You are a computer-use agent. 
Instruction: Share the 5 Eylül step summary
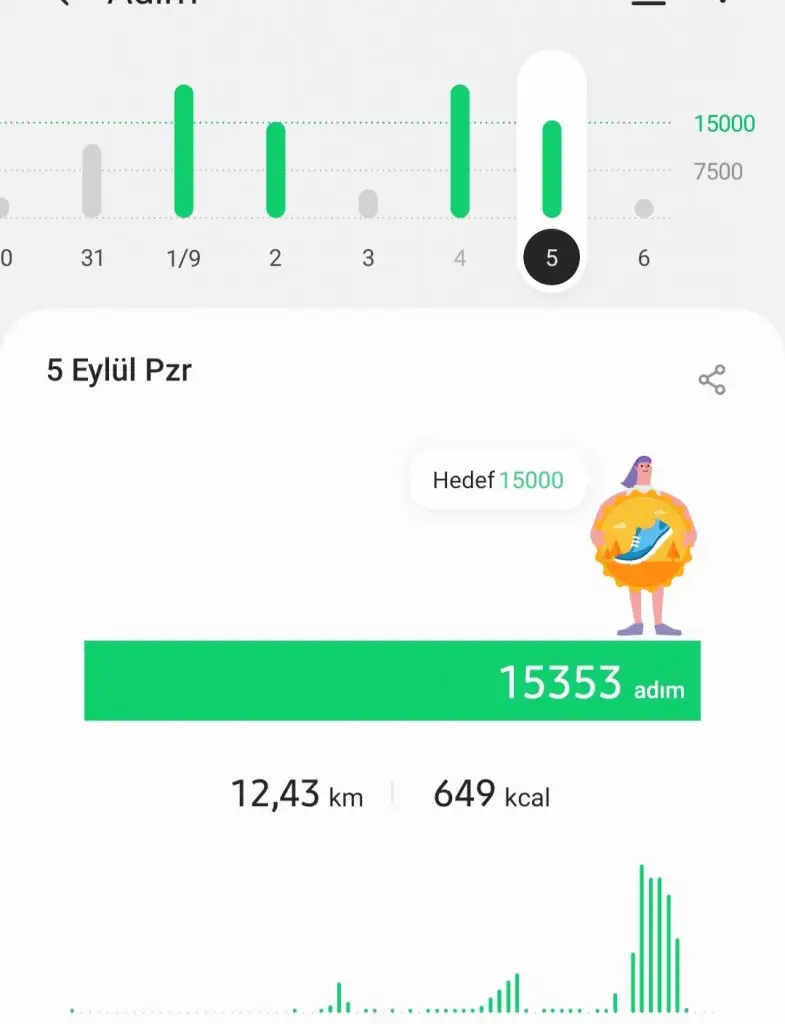pyautogui.click(x=712, y=380)
